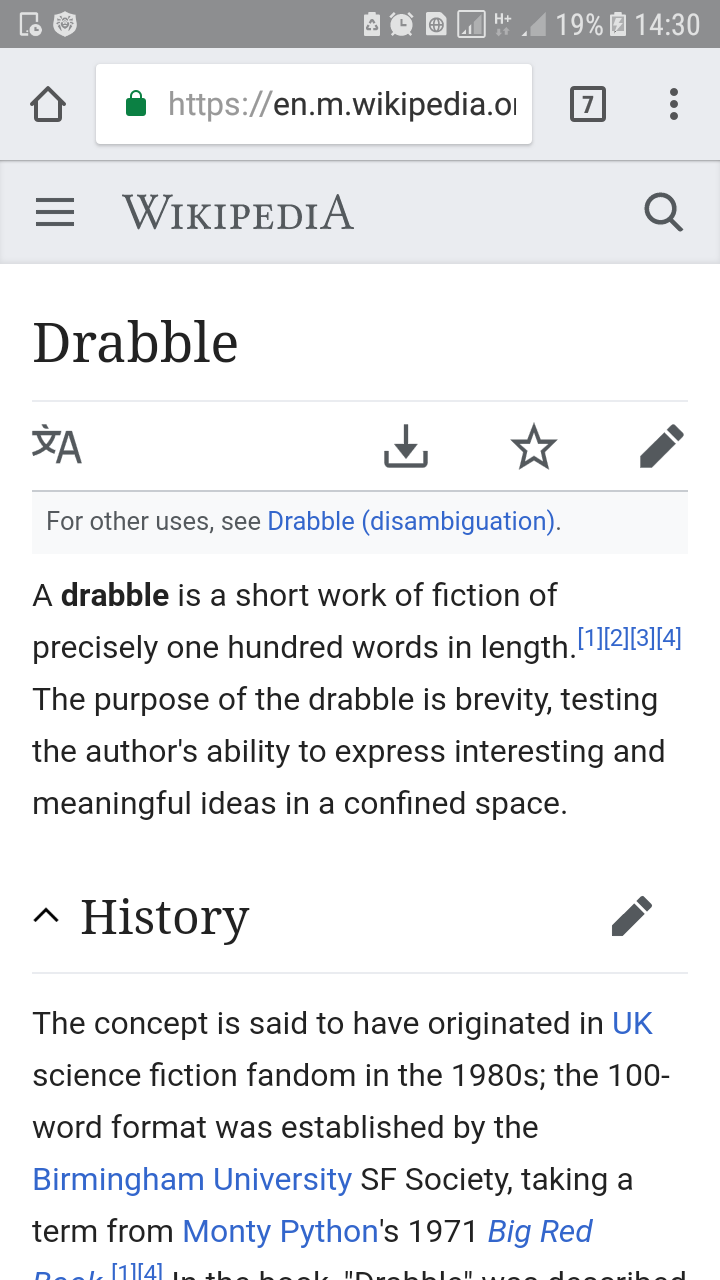Add article to watchlist with star

coord(534,446)
